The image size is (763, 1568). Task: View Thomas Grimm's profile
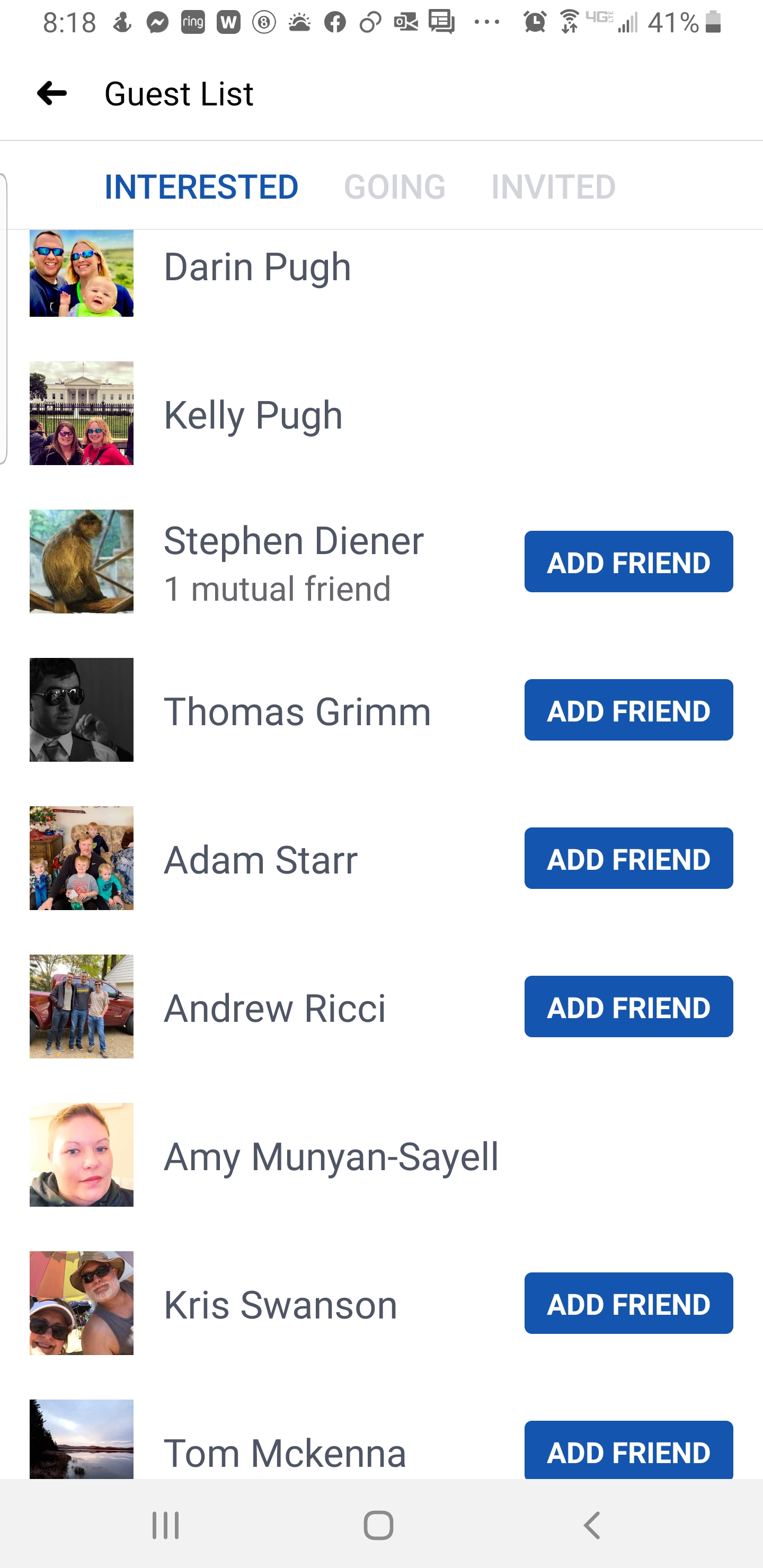[297, 711]
